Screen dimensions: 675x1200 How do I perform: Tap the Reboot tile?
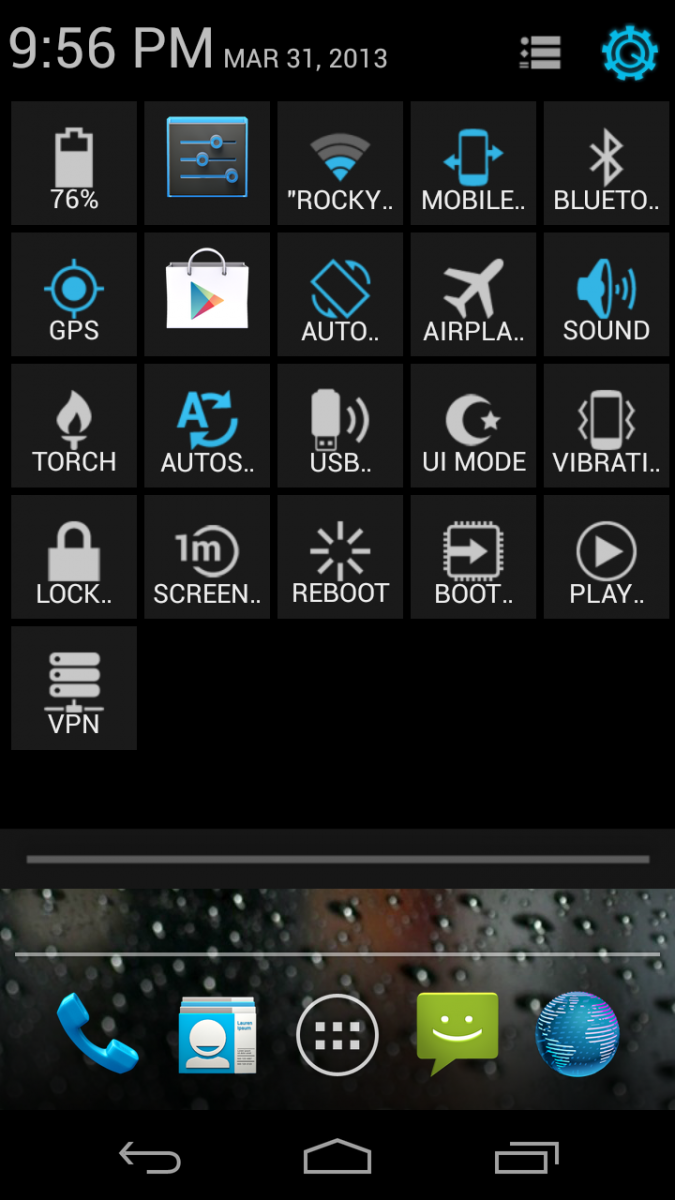(340, 556)
